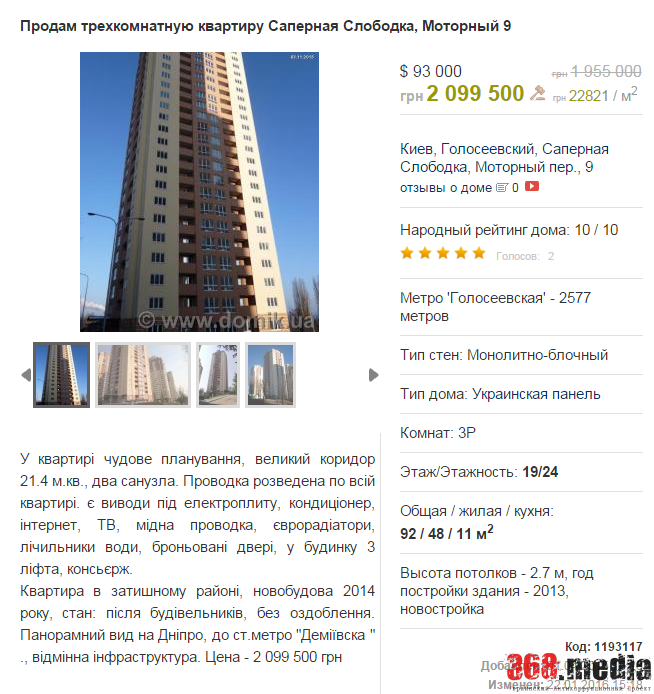The width and height of the screenshot is (654, 694).
Task: Rate the house with the stars
Action: pos(442,254)
